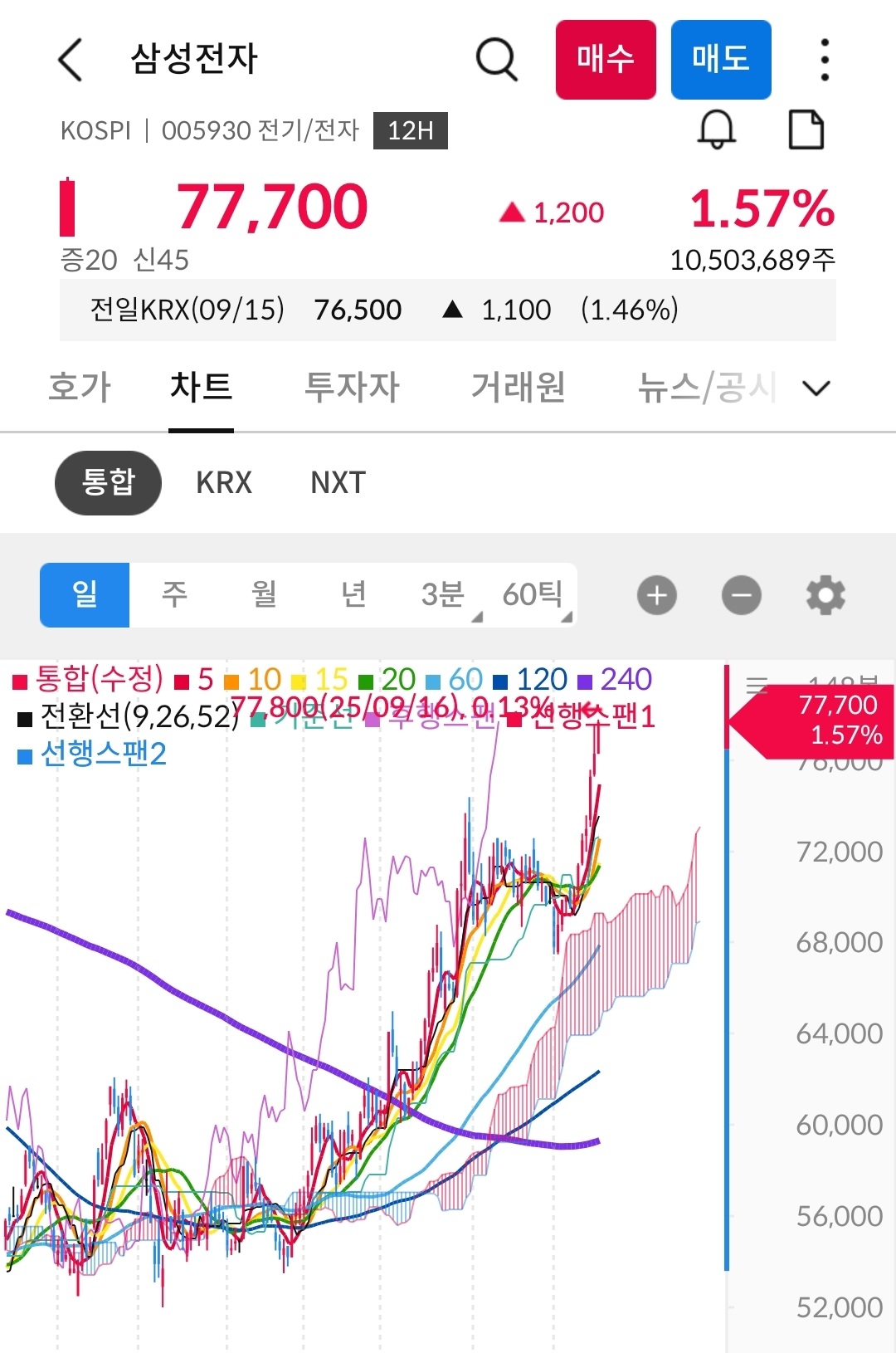Zoom in on the chart with plus icon
Screen dimensions: 896x1353
click(656, 594)
